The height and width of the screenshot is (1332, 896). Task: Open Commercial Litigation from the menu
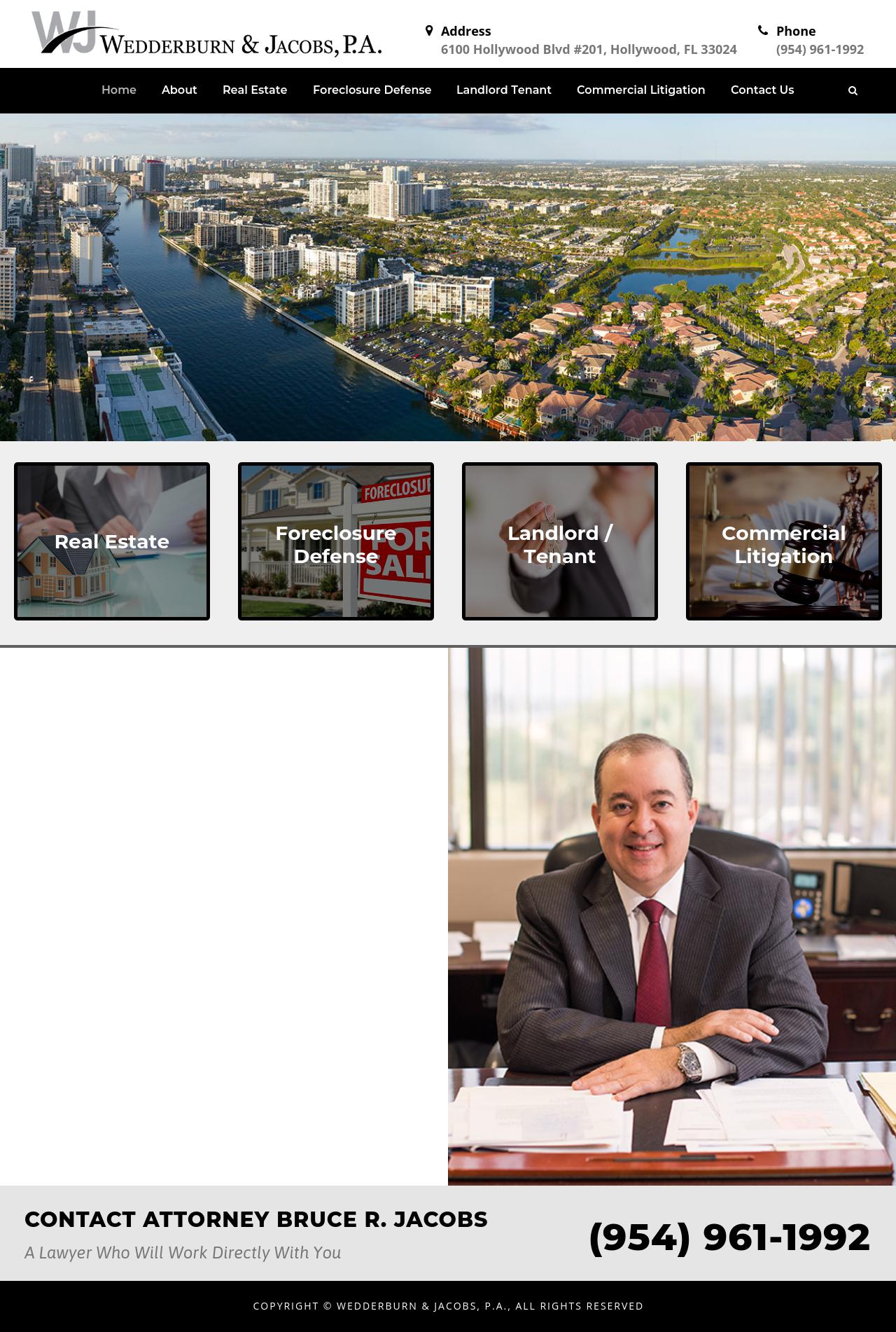pos(640,90)
